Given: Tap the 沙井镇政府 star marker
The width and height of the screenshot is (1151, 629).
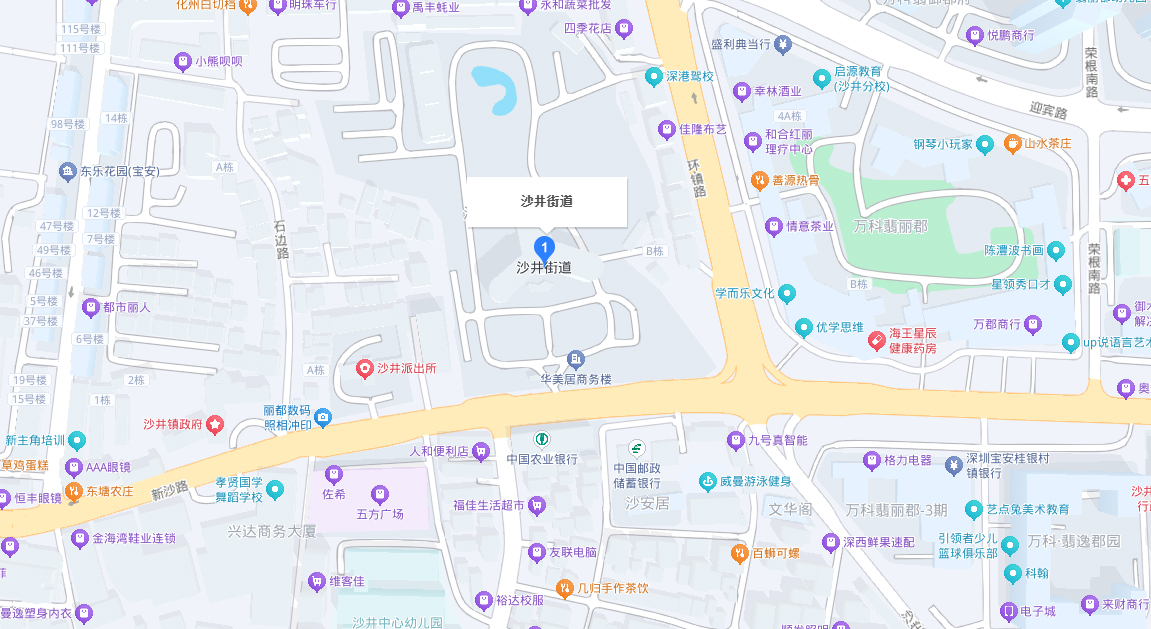Looking at the screenshot, I should 215,424.
